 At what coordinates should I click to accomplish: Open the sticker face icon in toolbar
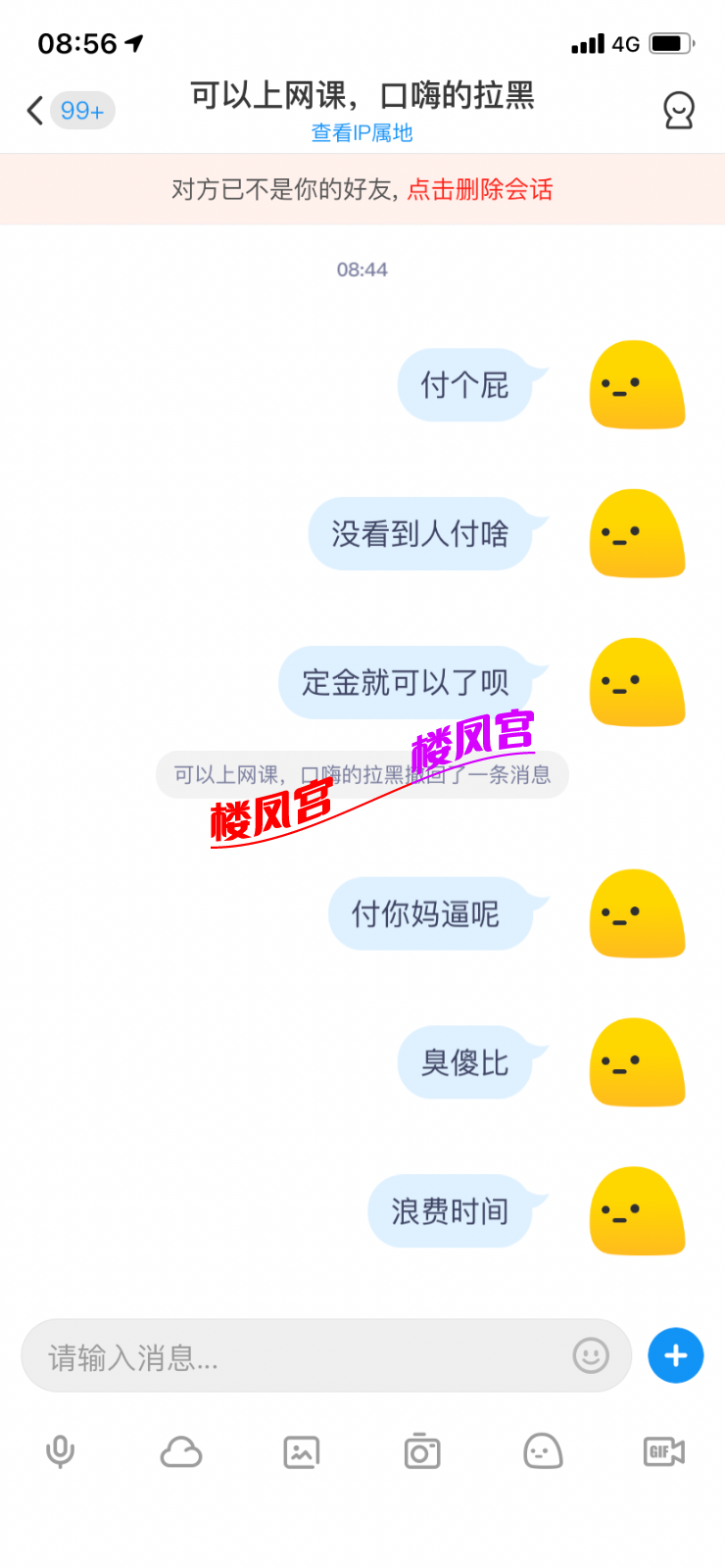pyautogui.click(x=543, y=1453)
